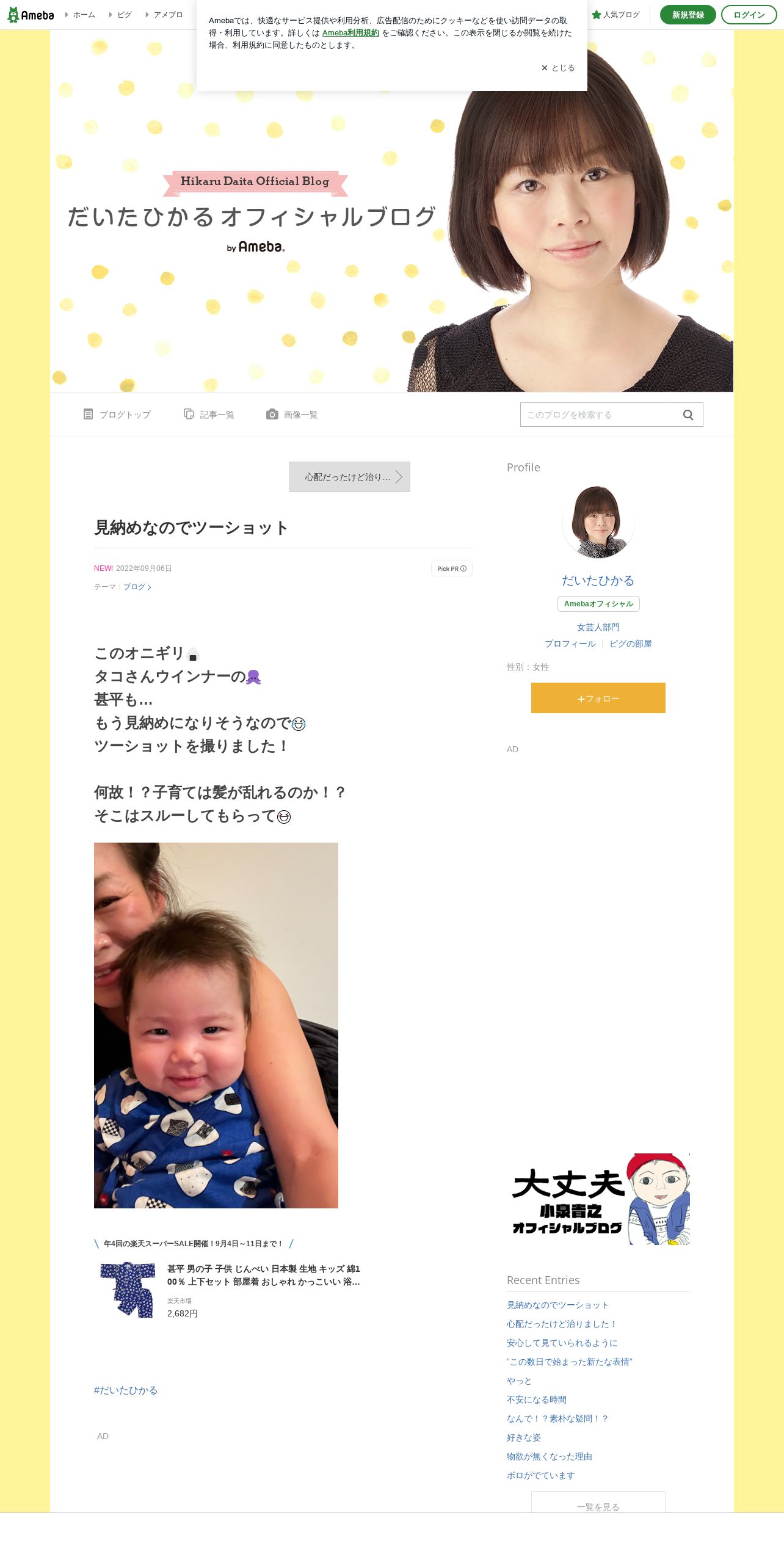This screenshot has height=1568, width=784.
Task: Tap the 新規登録 button
Action: [x=688, y=15]
